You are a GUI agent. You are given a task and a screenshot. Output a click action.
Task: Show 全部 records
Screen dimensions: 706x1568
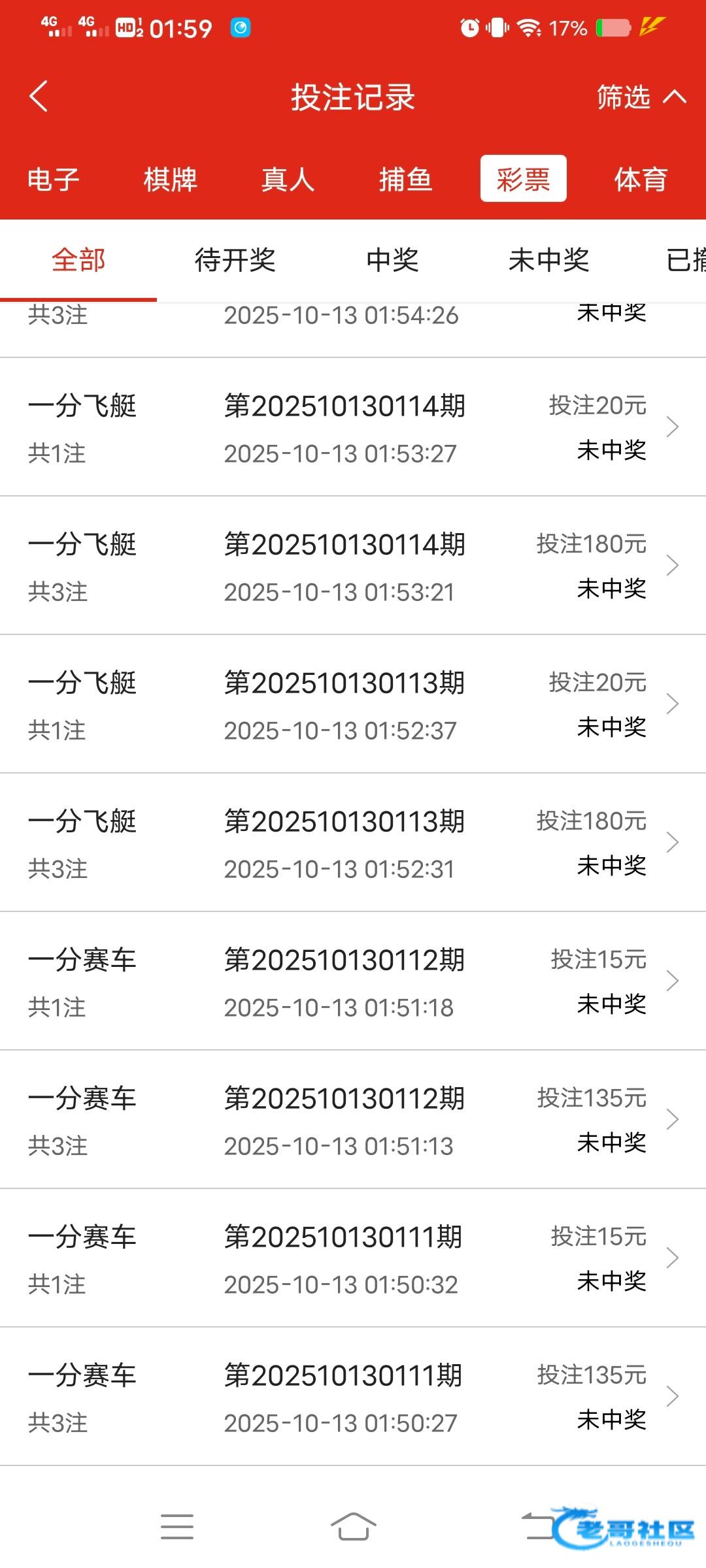pos(78,260)
